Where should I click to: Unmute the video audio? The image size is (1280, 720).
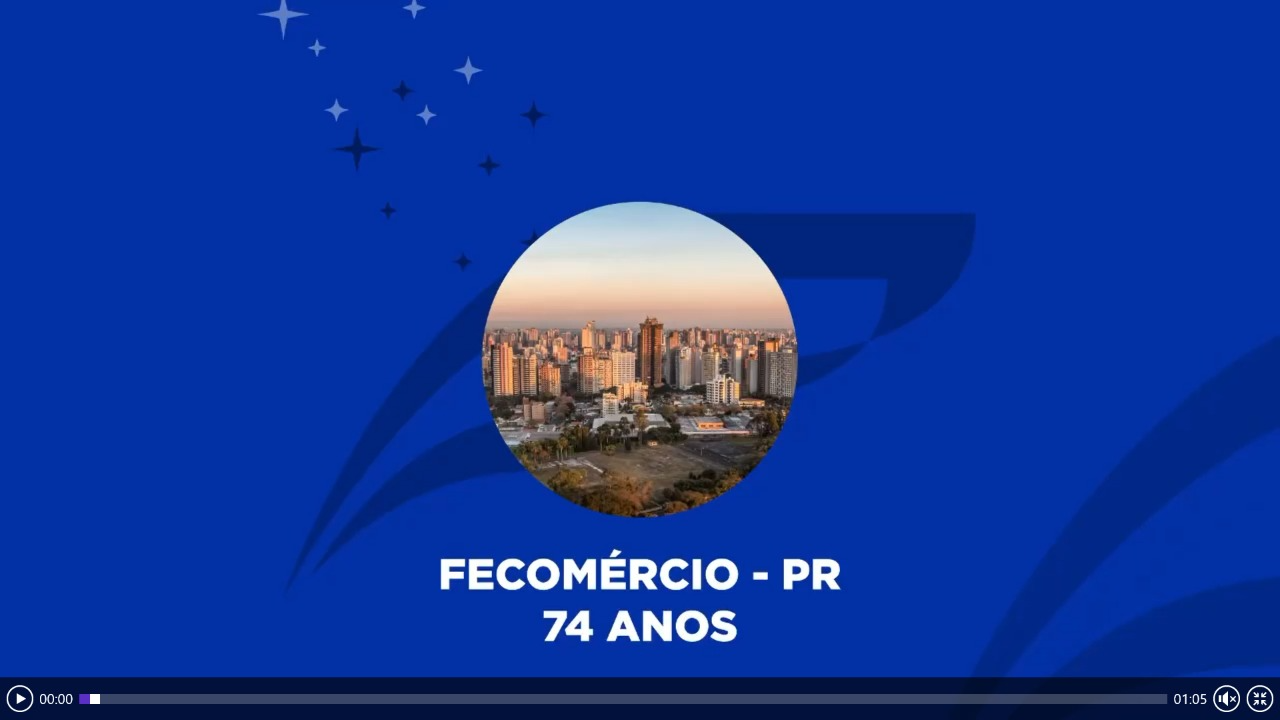1227,699
